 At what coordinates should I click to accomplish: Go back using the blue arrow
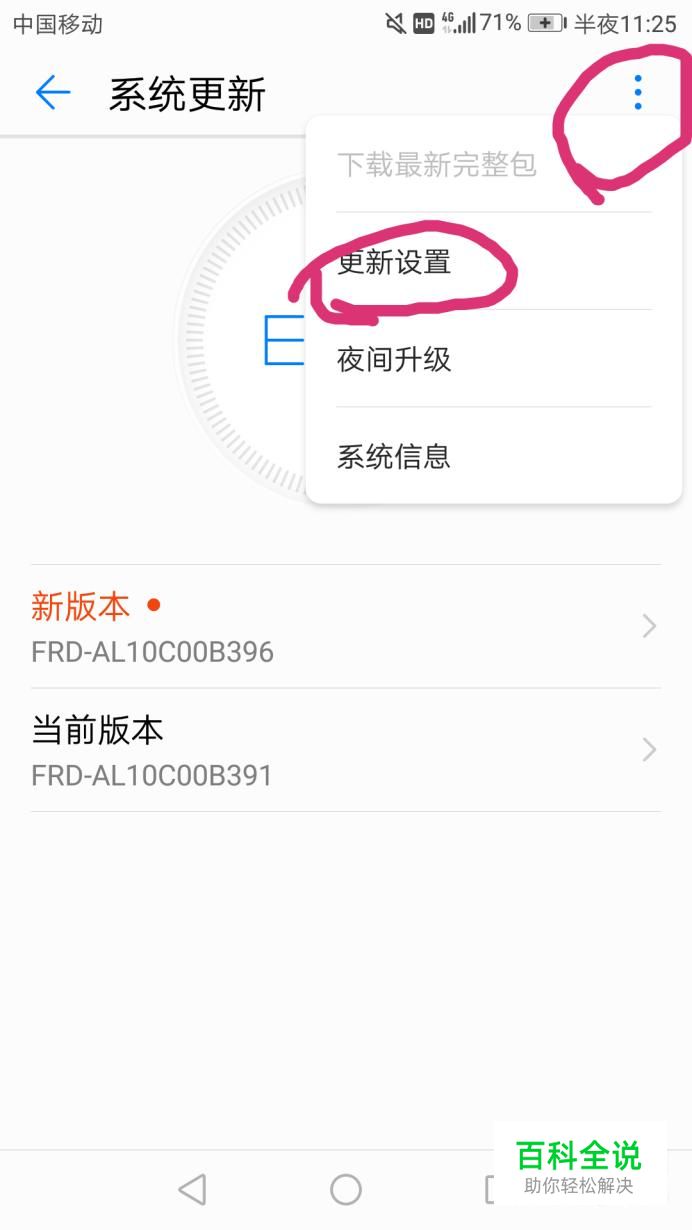pyautogui.click(x=53, y=94)
